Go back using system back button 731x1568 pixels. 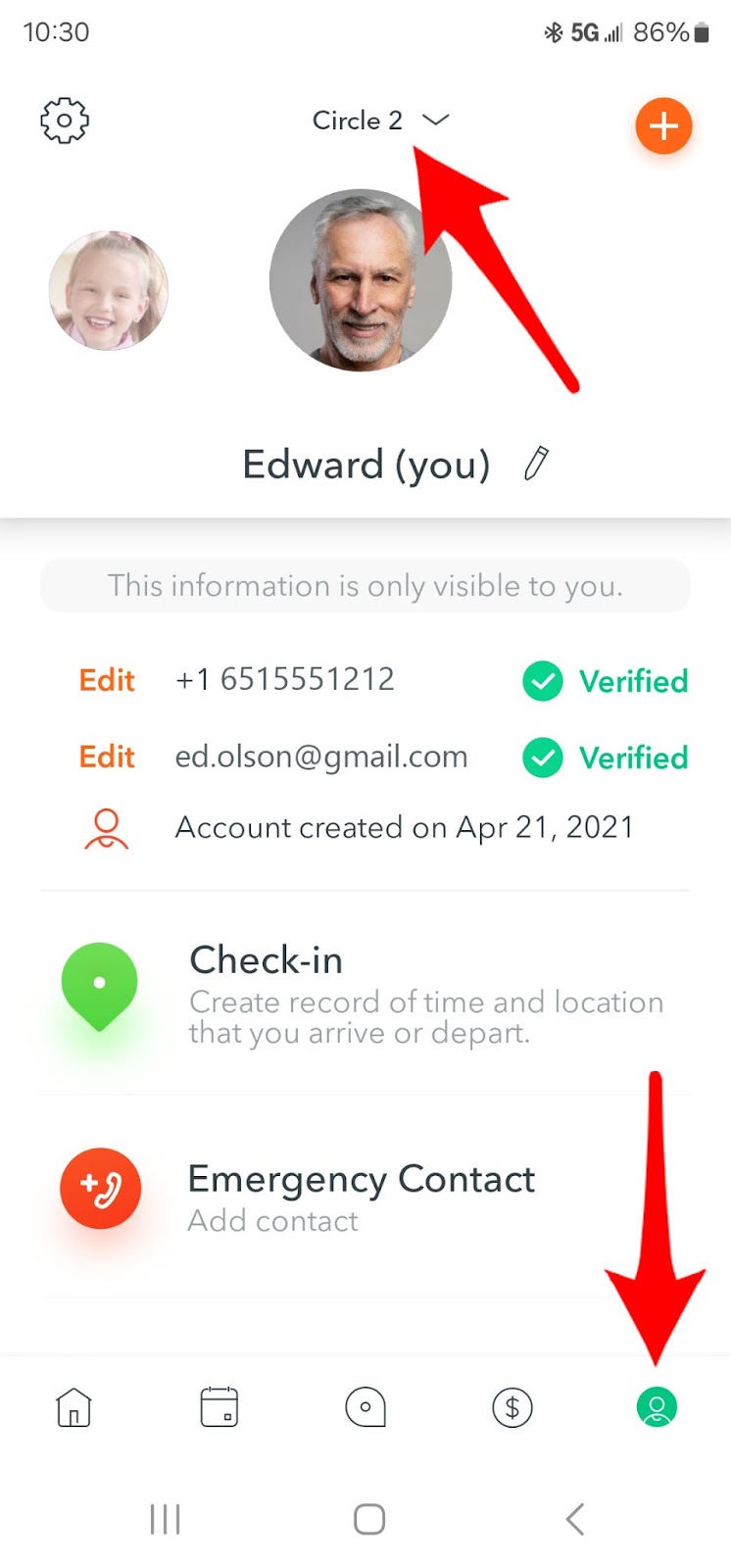[x=575, y=1519]
